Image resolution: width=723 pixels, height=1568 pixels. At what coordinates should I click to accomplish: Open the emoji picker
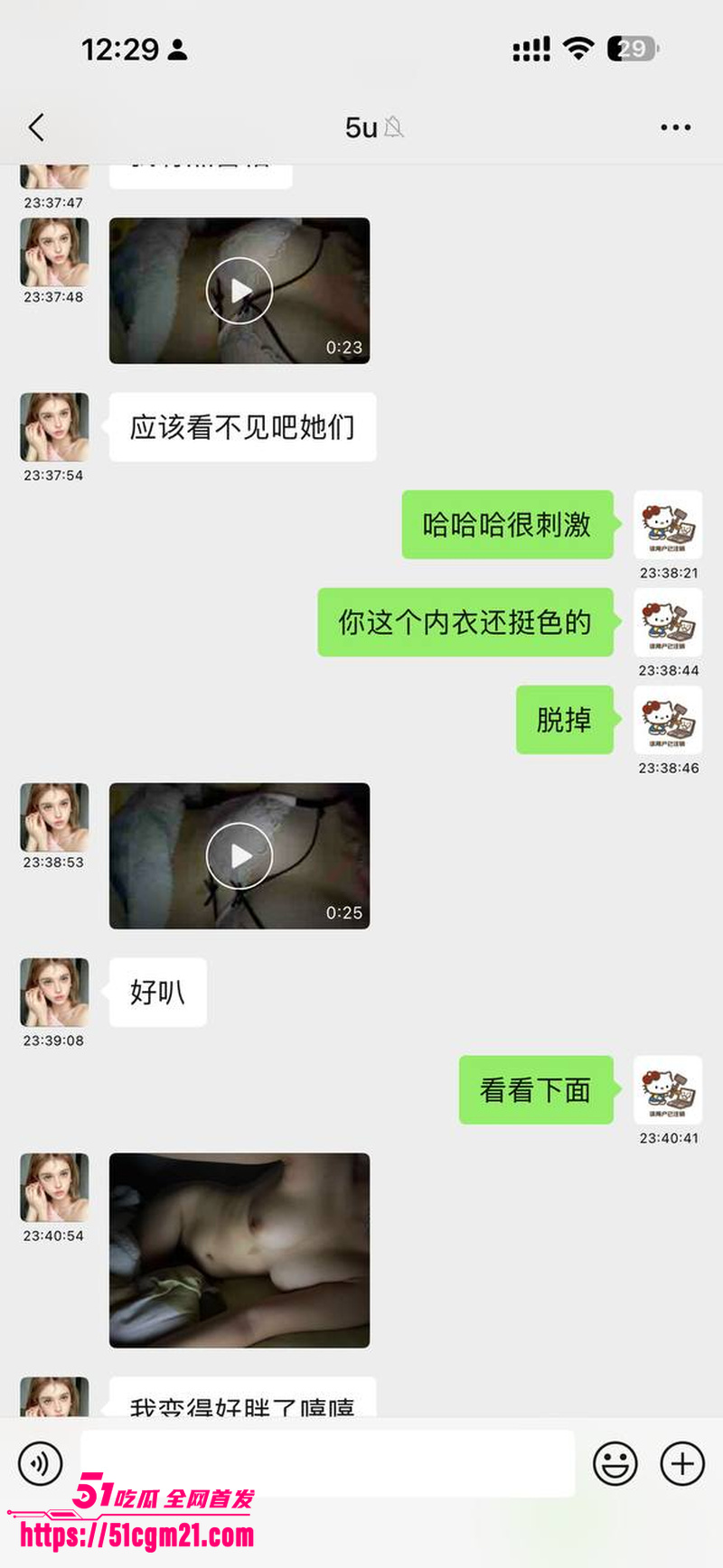(x=615, y=1463)
